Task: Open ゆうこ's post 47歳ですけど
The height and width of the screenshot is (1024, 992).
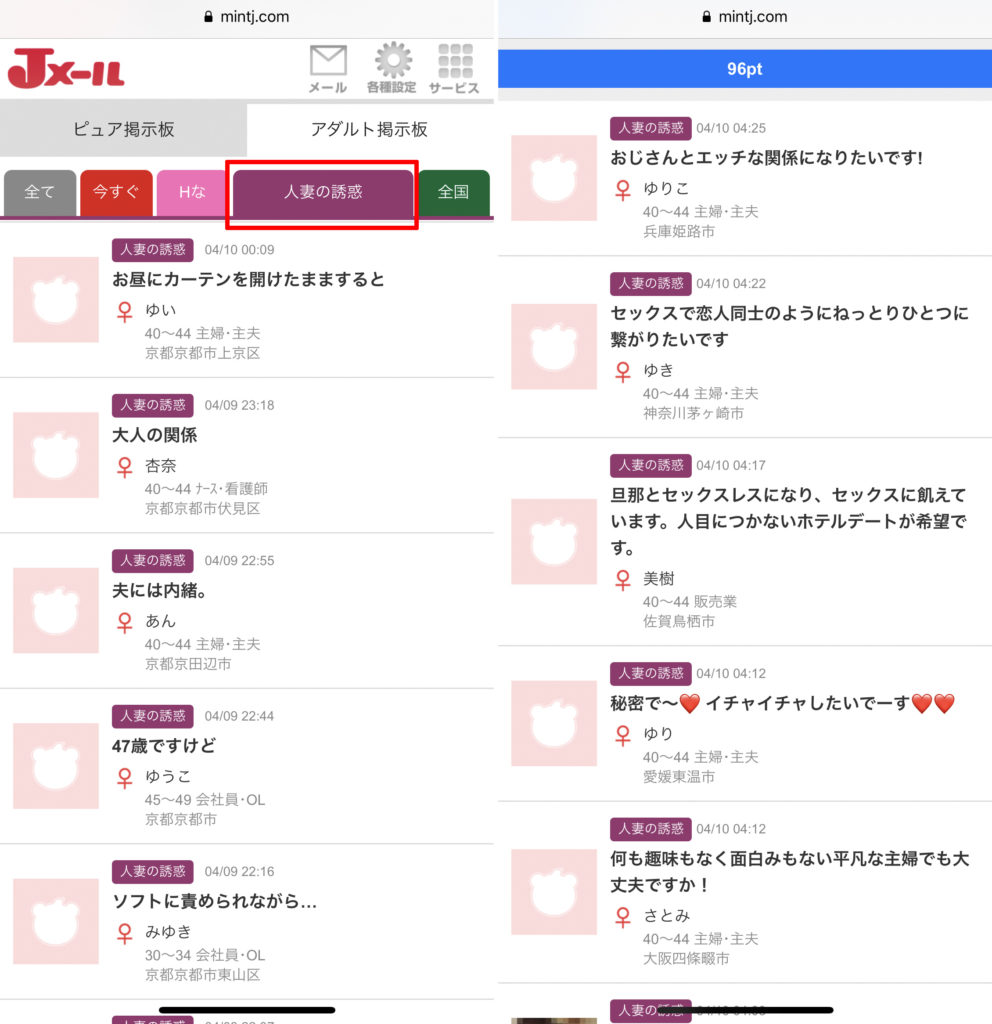Action: coord(164,746)
